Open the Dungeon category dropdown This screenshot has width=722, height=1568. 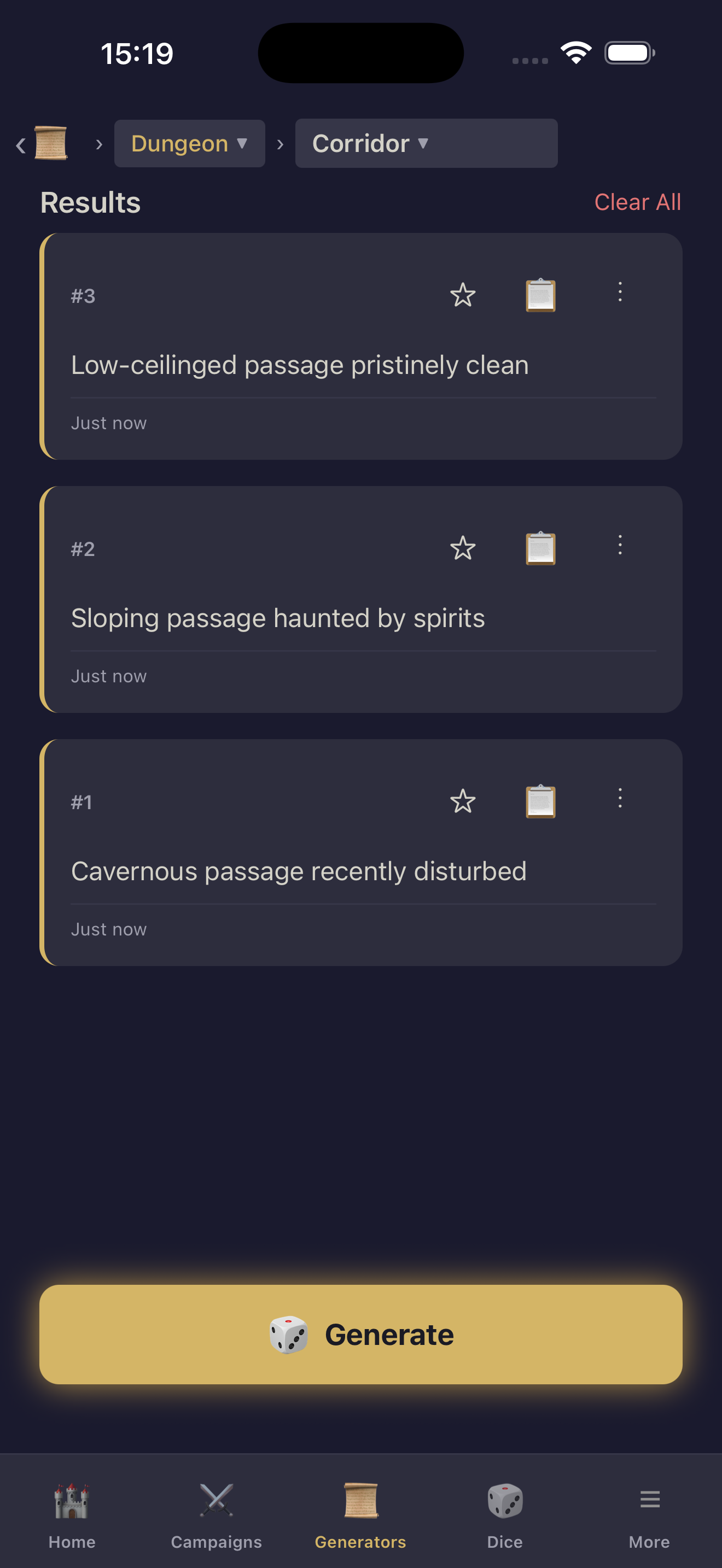coord(189,144)
